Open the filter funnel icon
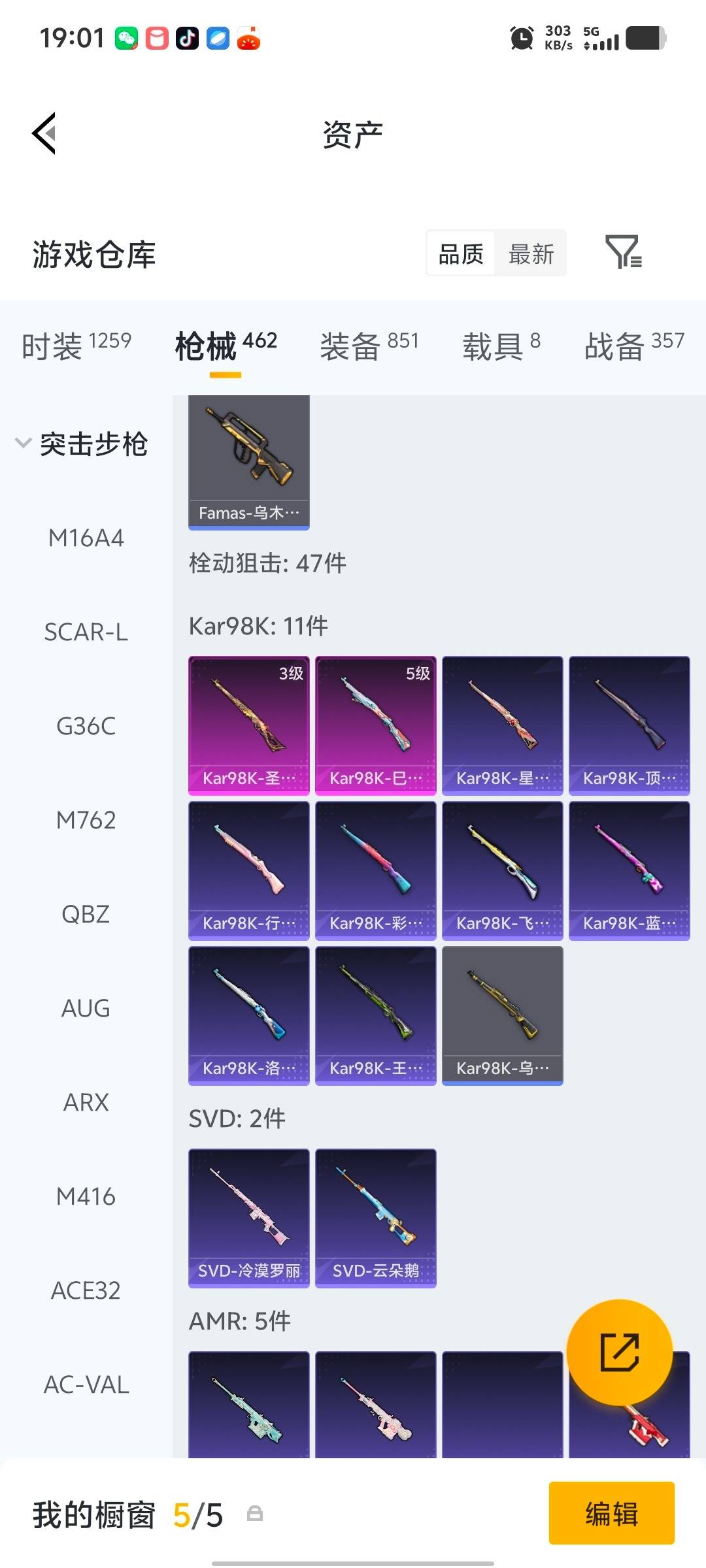Screen dimensions: 706x1568 point(624,253)
